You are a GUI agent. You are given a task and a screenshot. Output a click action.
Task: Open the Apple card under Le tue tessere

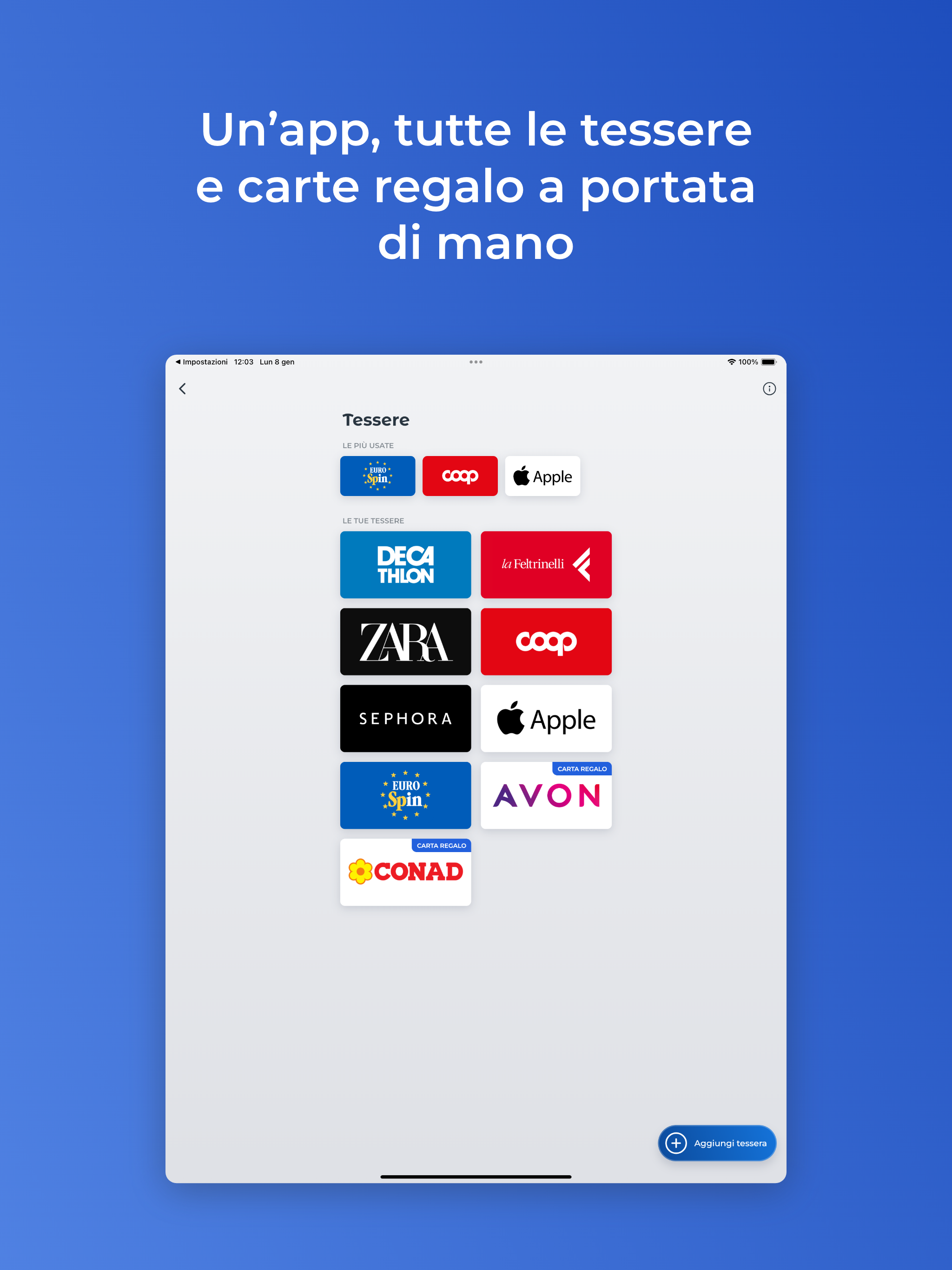point(546,719)
